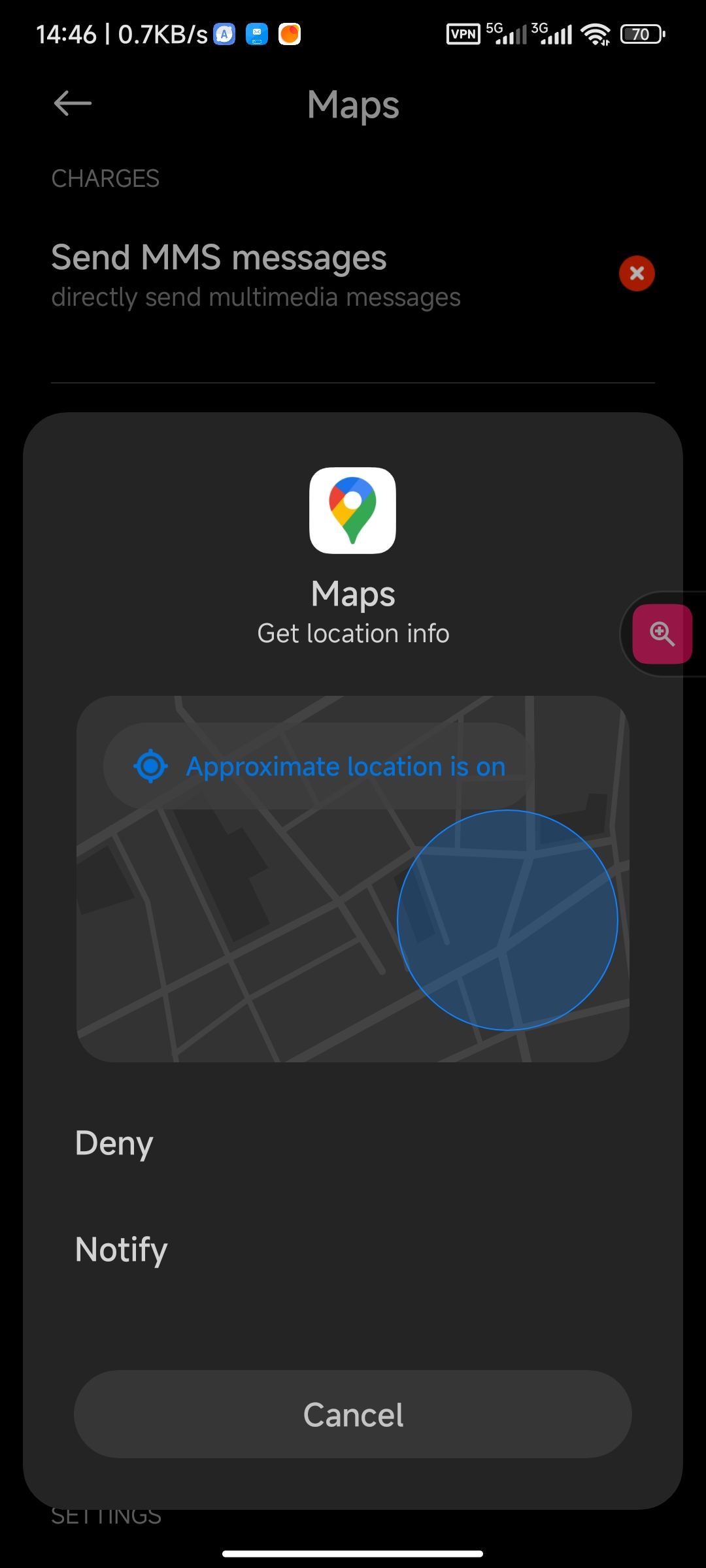706x1568 pixels.
Task: Tap the Approximate location is on chip
Action: click(316, 766)
